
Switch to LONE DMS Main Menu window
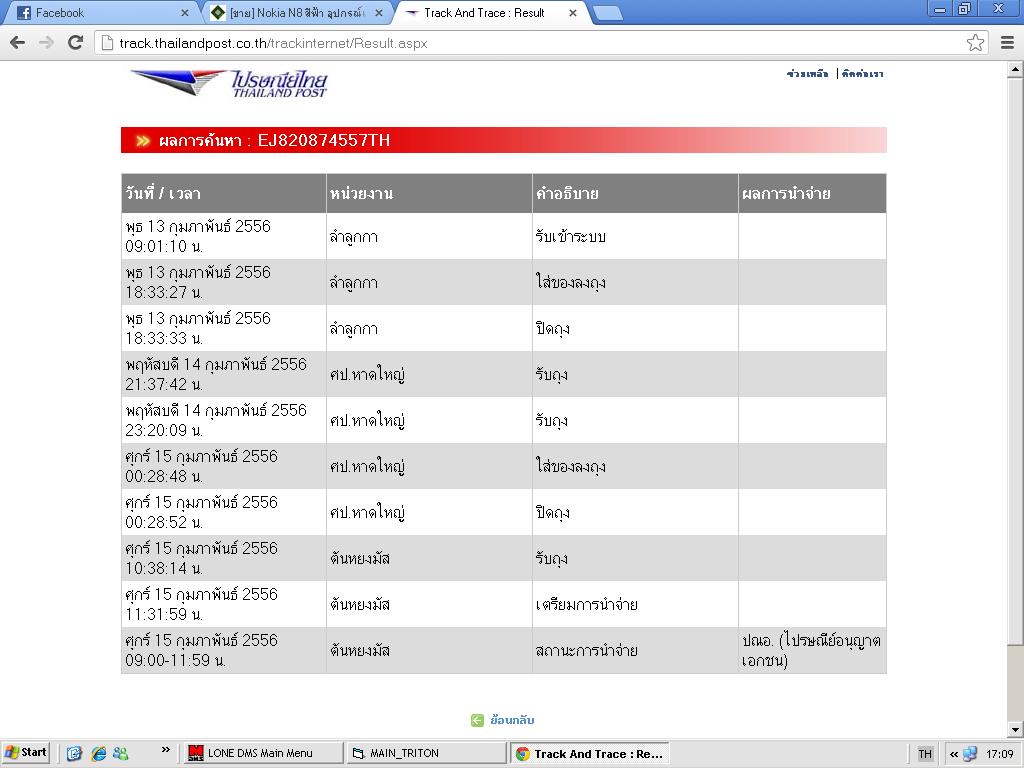pyautogui.click(x=262, y=753)
